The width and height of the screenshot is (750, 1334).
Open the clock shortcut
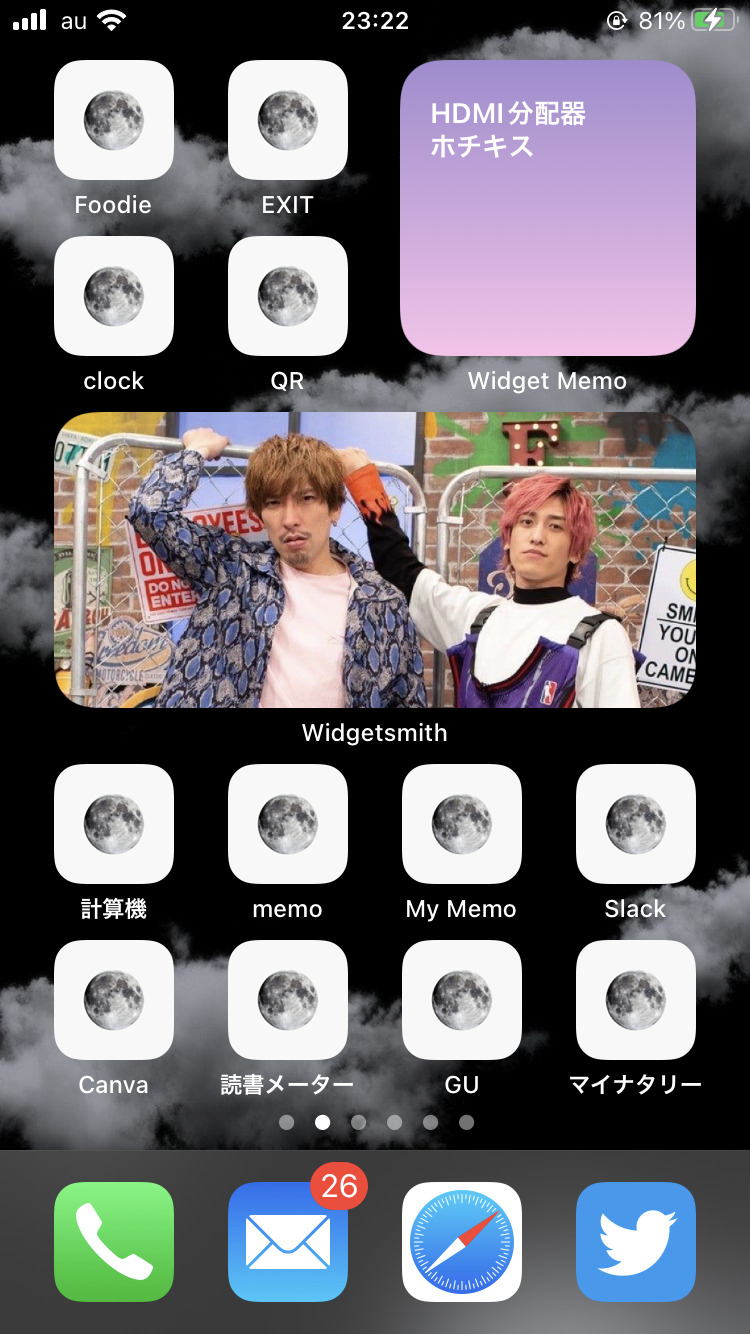tap(114, 296)
